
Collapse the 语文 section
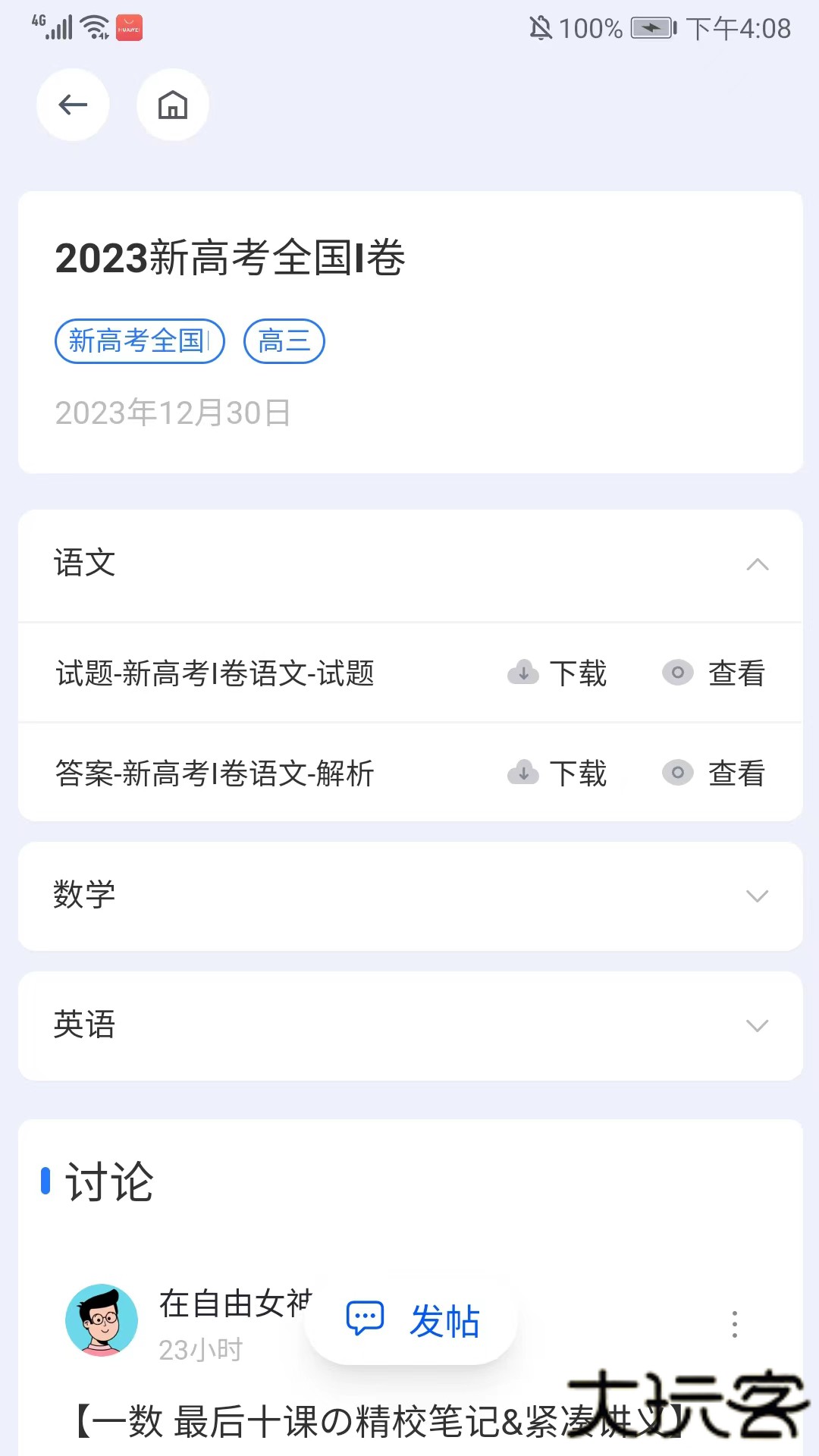[757, 565]
